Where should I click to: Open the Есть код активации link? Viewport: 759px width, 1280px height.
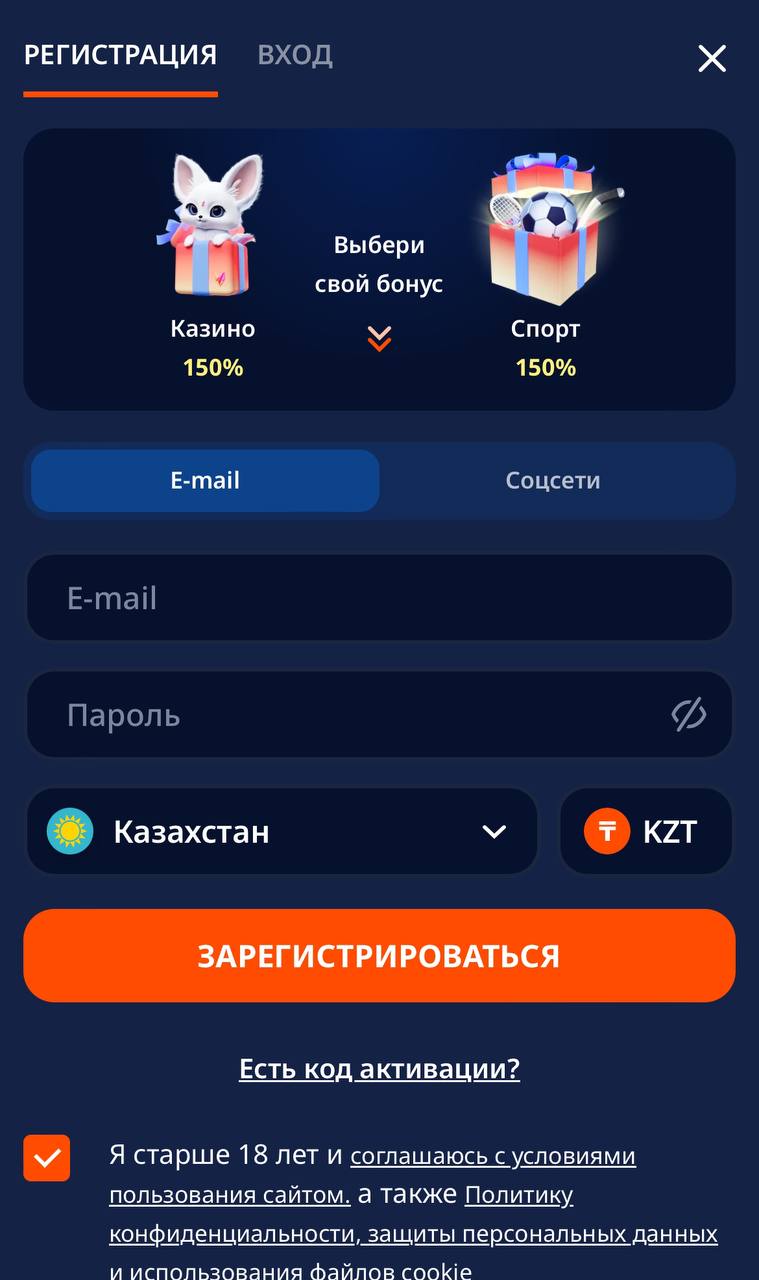[379, 1069]
